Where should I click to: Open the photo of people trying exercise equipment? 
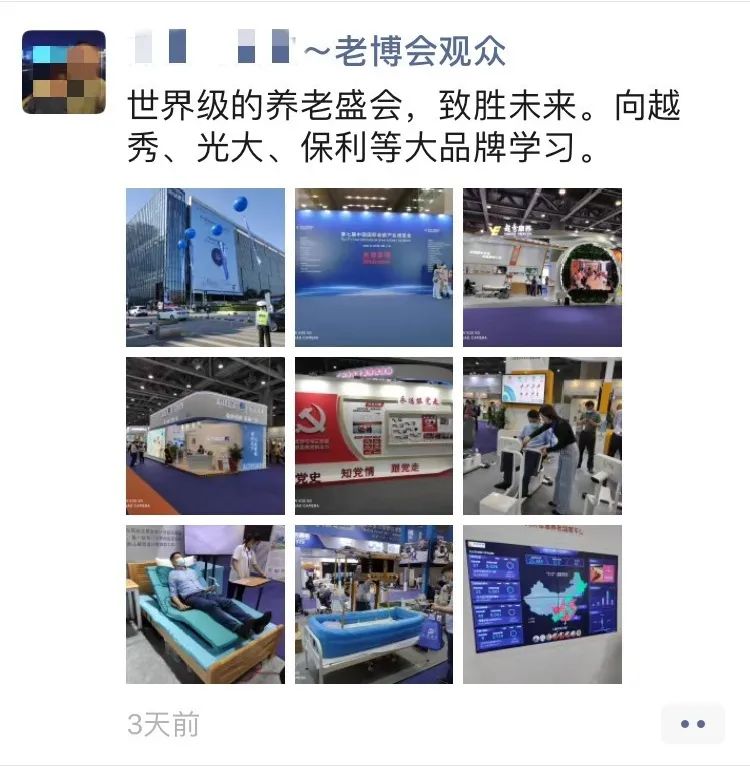point(542,436)
